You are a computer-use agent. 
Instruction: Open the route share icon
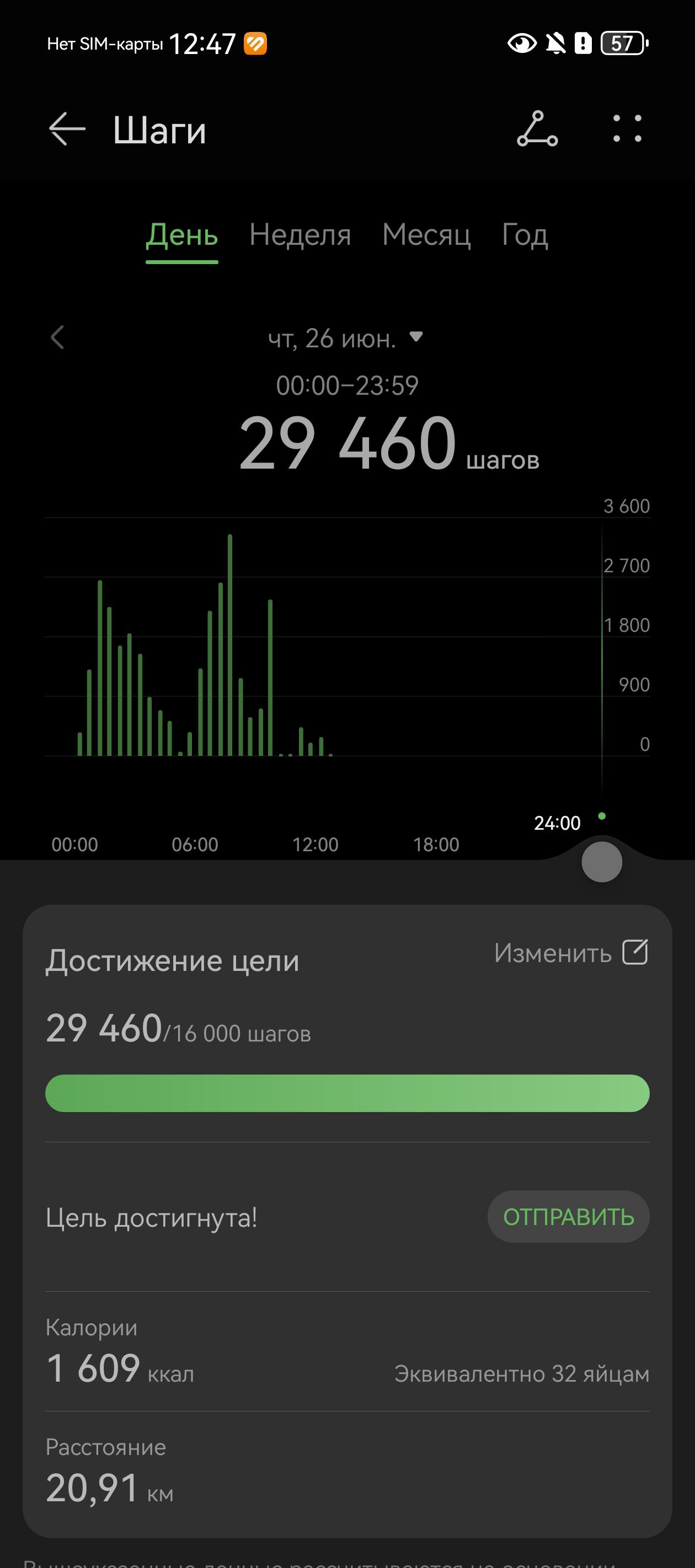tap(537, 129)
